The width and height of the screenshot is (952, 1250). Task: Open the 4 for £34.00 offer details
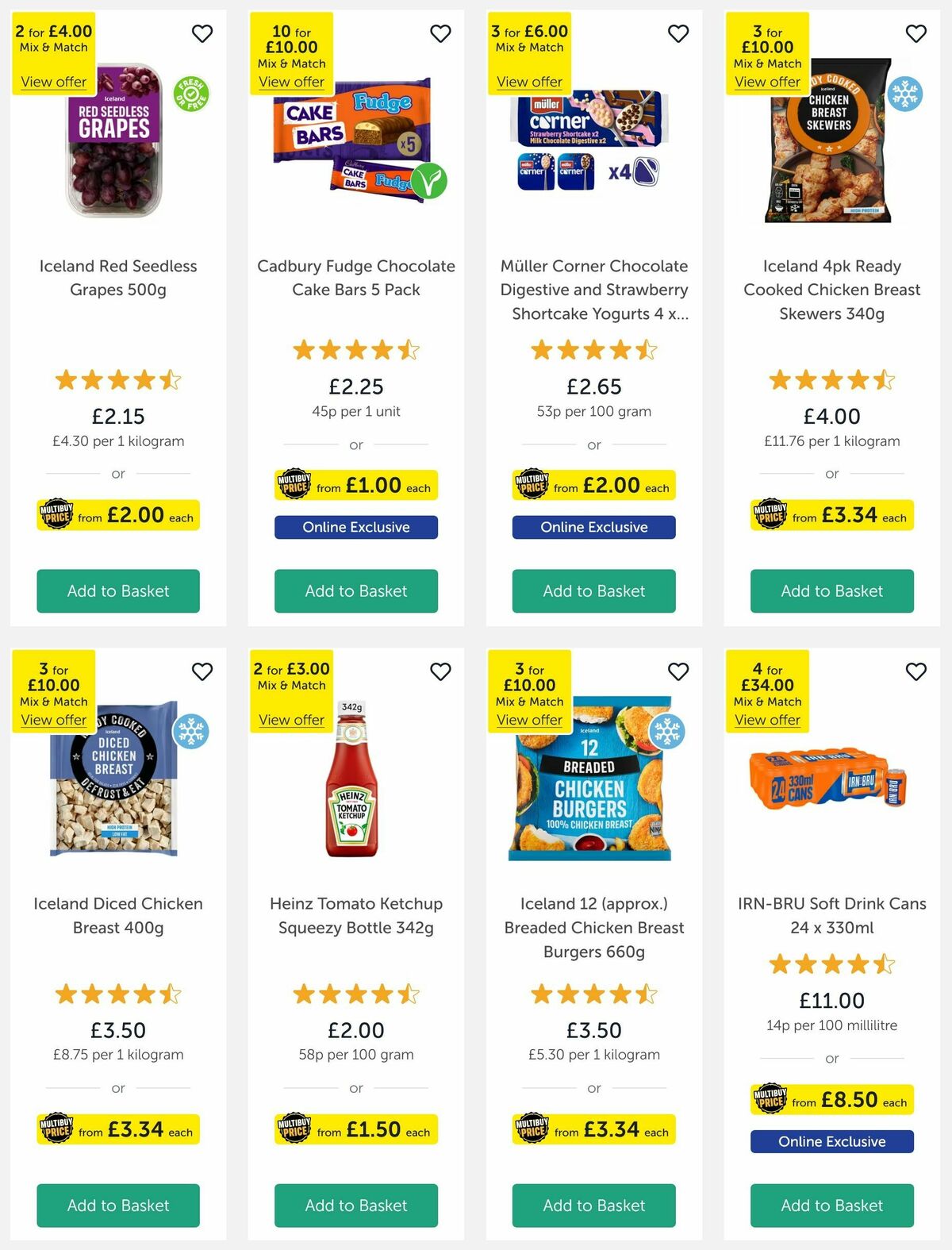tap(766, 720)
